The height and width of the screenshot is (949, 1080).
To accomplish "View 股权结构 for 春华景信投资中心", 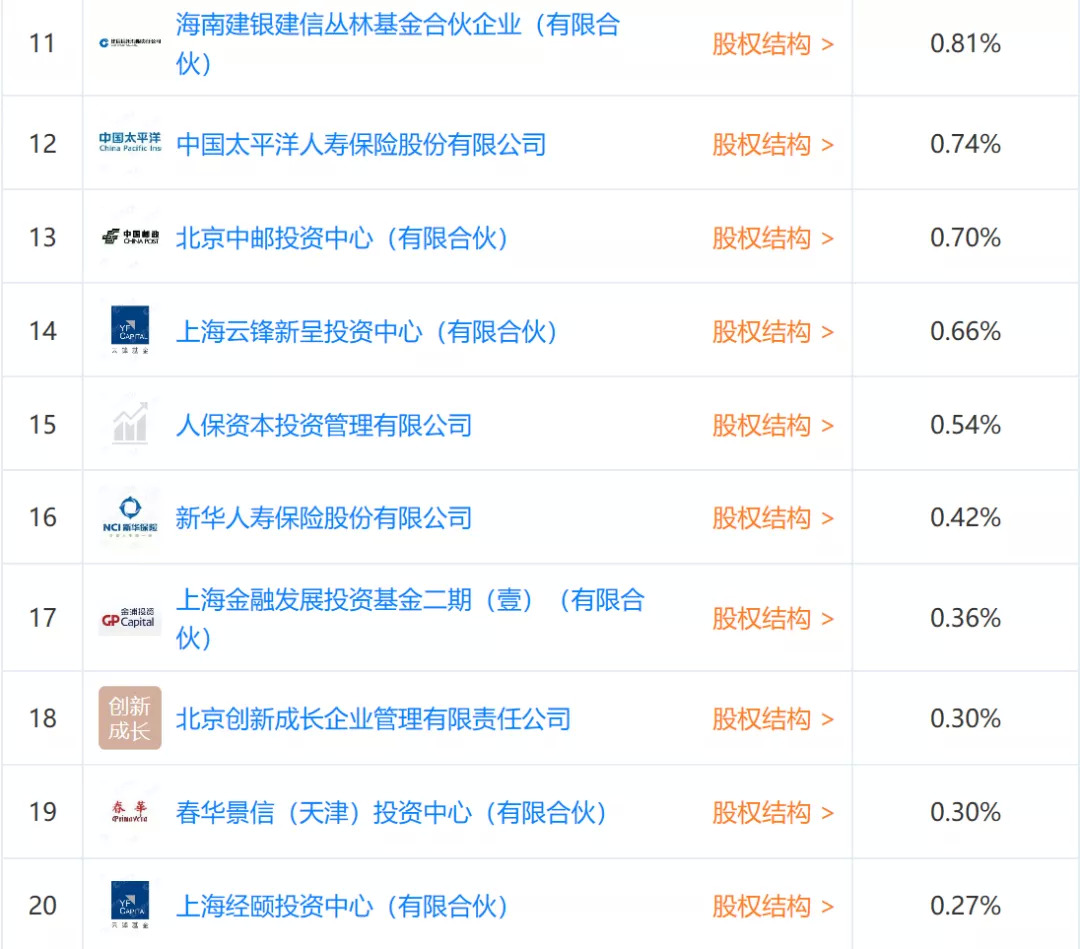I will point(772,813).
